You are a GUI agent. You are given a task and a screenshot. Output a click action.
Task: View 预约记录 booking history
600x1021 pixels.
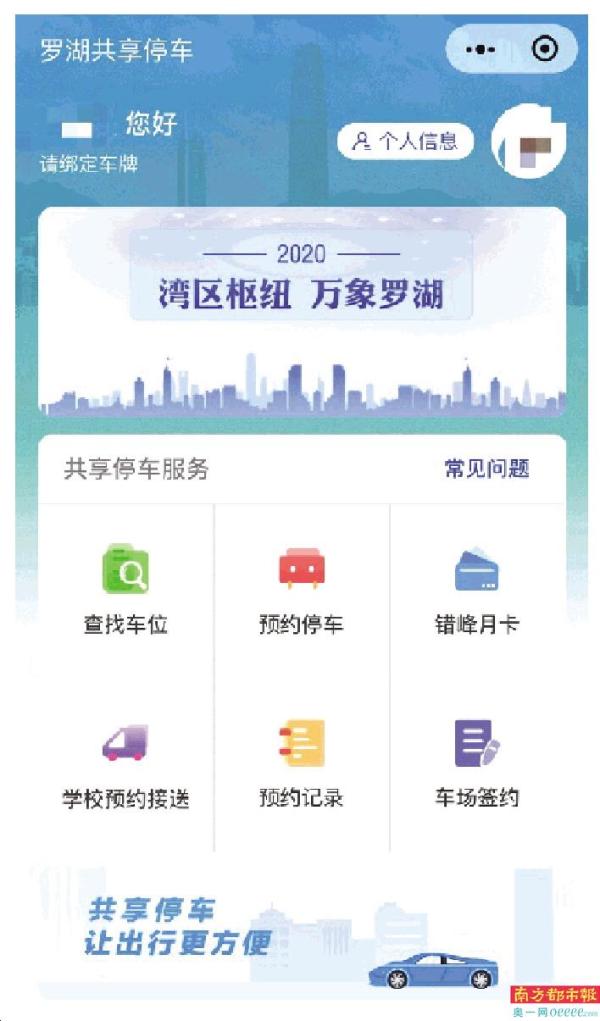pyautogui.click(x=301, y=763)
